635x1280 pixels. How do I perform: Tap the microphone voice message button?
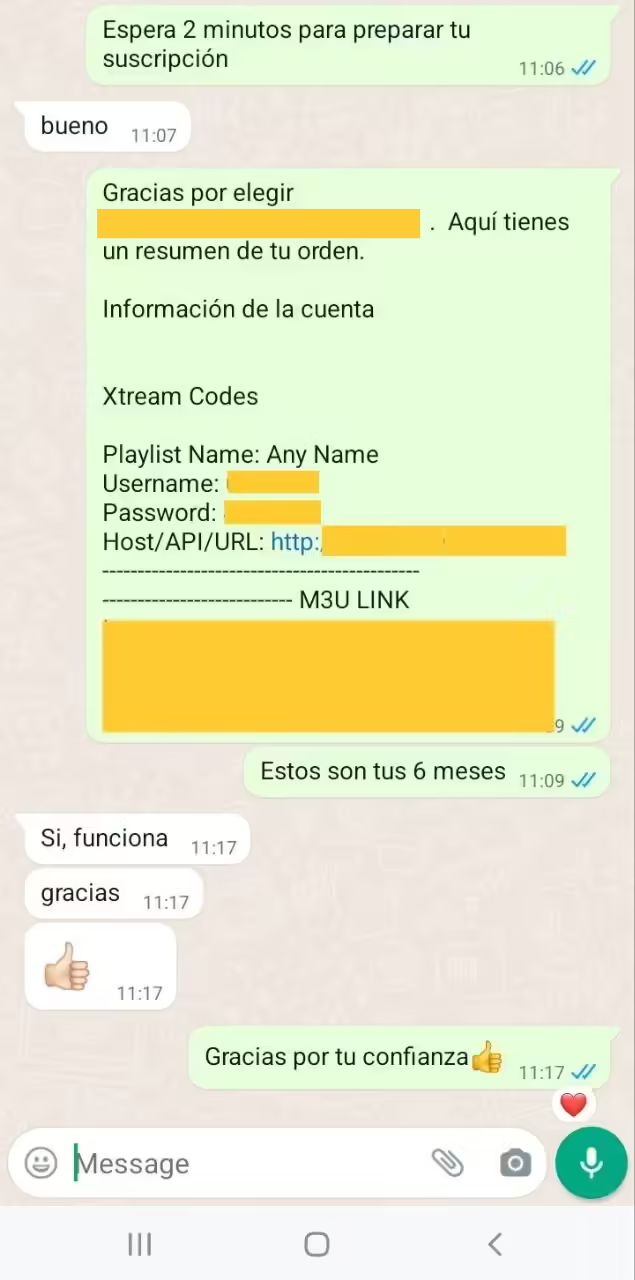coord(591,1162)
